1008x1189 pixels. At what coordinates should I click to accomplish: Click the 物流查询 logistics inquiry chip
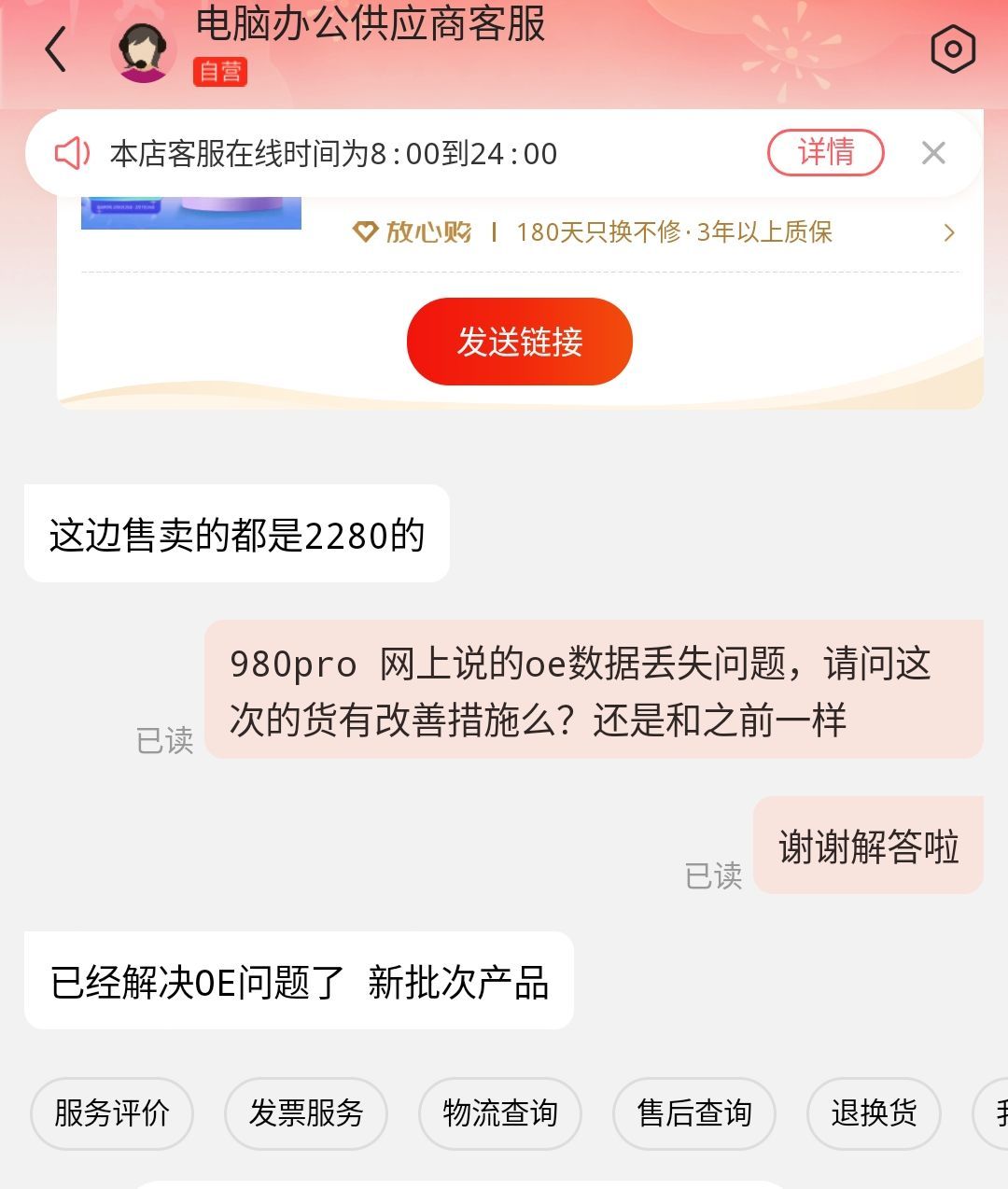coord(500,1113)
